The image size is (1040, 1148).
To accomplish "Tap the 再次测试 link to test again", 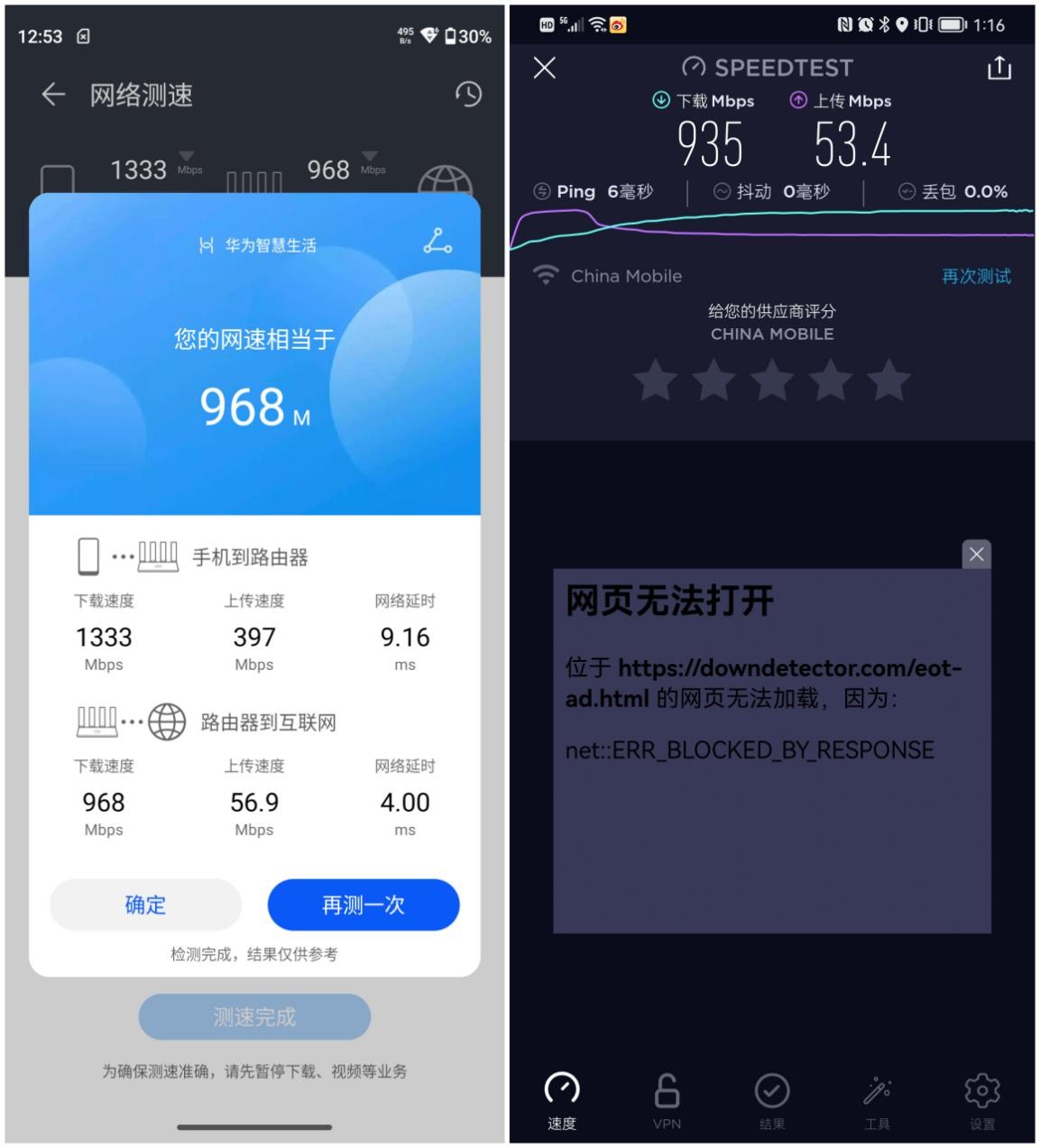I will tap(977, 276).
